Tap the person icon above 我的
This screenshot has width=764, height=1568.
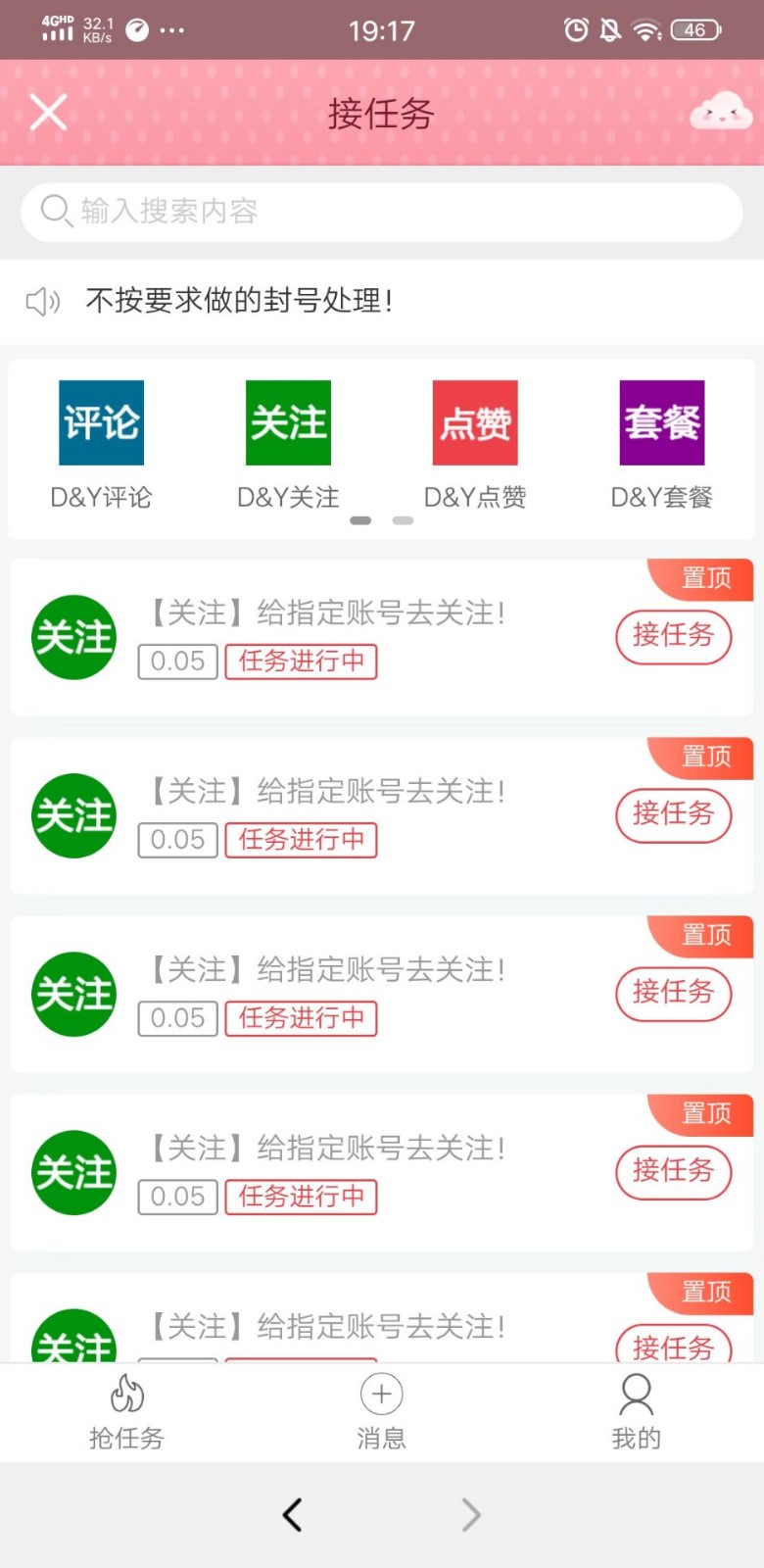[637, 1394]
